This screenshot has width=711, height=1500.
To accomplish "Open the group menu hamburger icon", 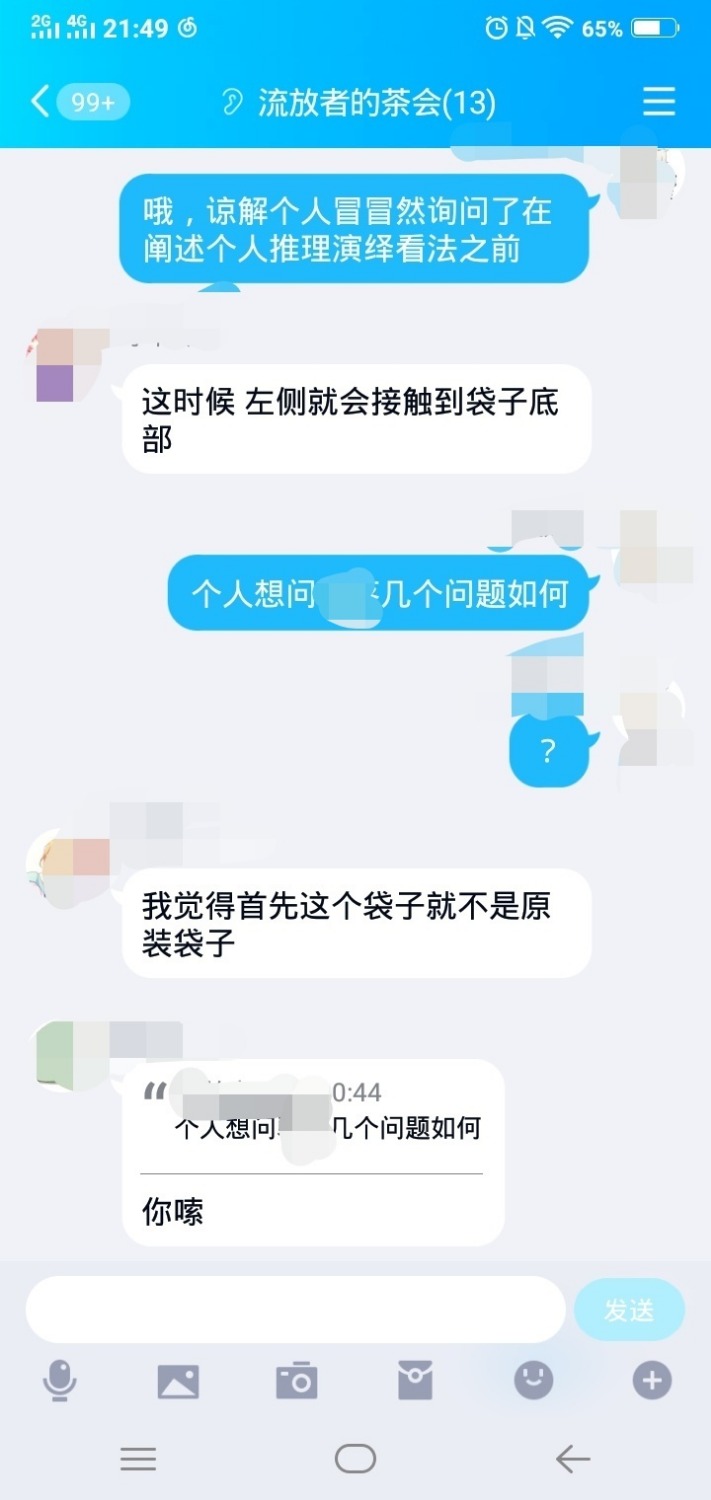I will 658,102.
